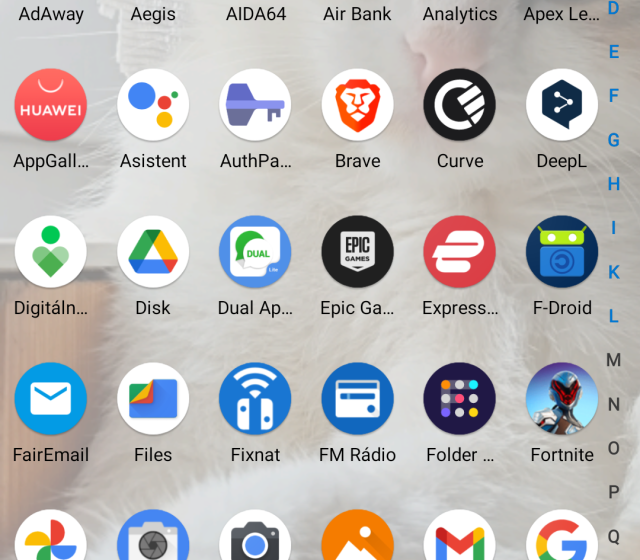Open DeepL translator
640x560 pixels.
[x=562, y=105]
